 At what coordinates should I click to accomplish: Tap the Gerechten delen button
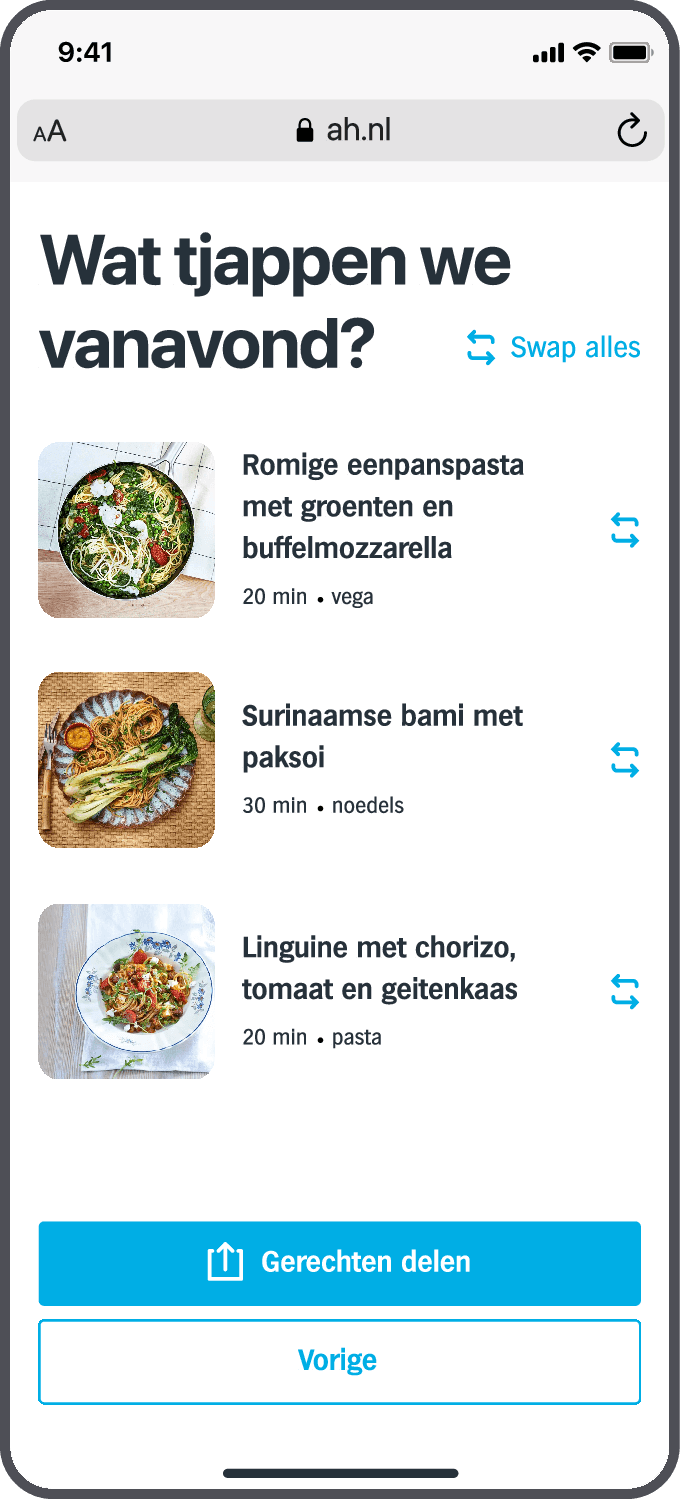pyautogui.click(x=340, y=1263)
